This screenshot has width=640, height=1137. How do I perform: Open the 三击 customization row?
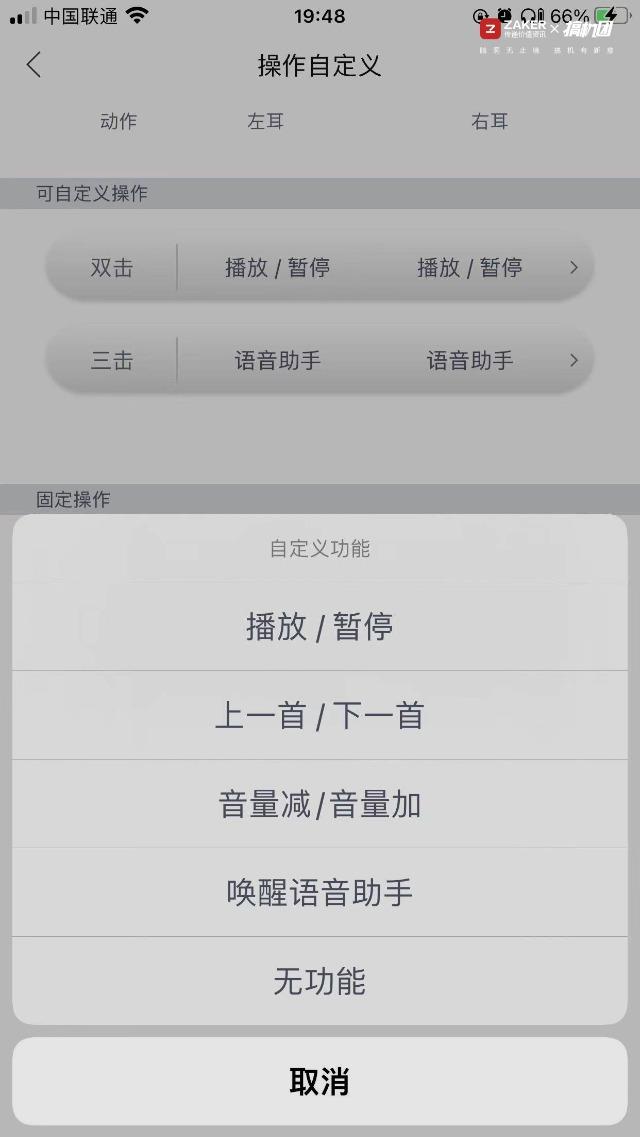point(320,360)
